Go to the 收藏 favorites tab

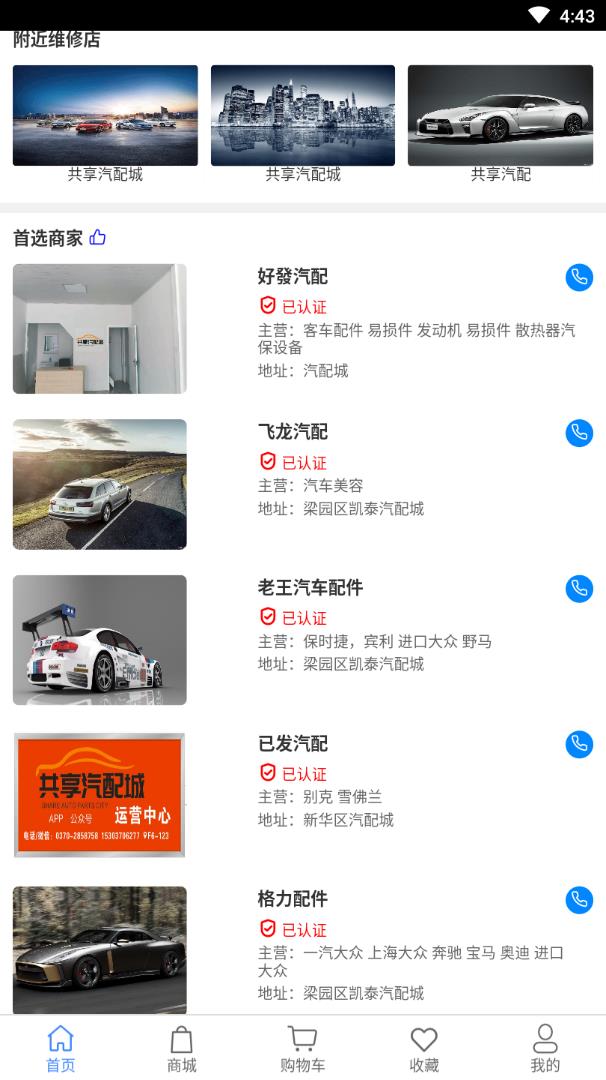424,1048
